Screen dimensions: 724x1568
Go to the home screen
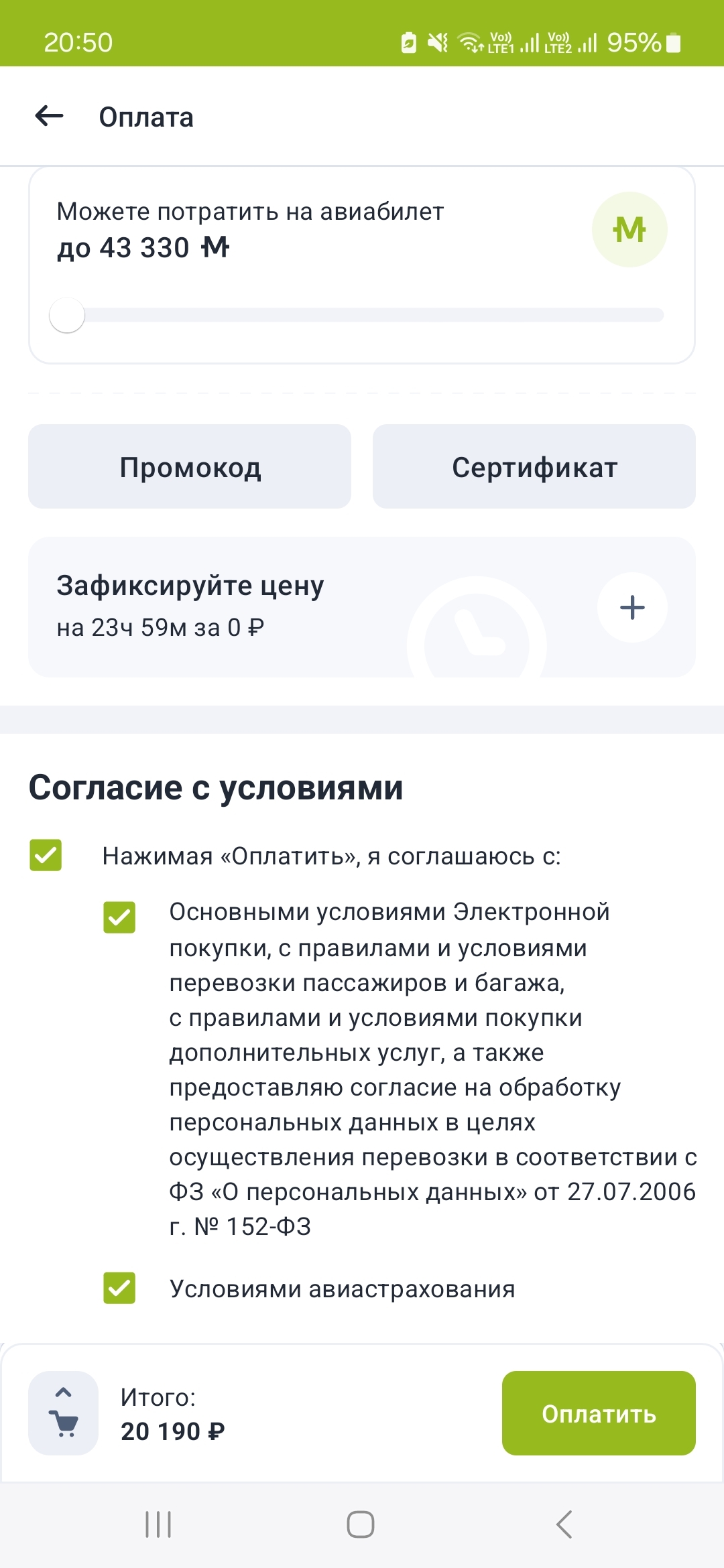click(361, 1524)
